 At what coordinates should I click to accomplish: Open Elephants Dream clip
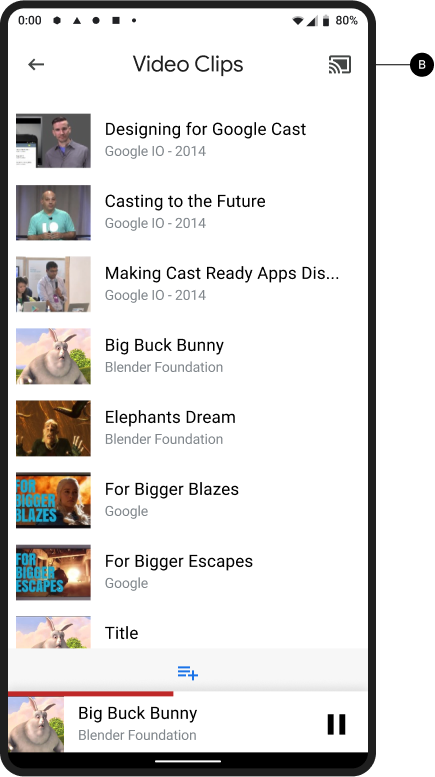tap(187, 428)
